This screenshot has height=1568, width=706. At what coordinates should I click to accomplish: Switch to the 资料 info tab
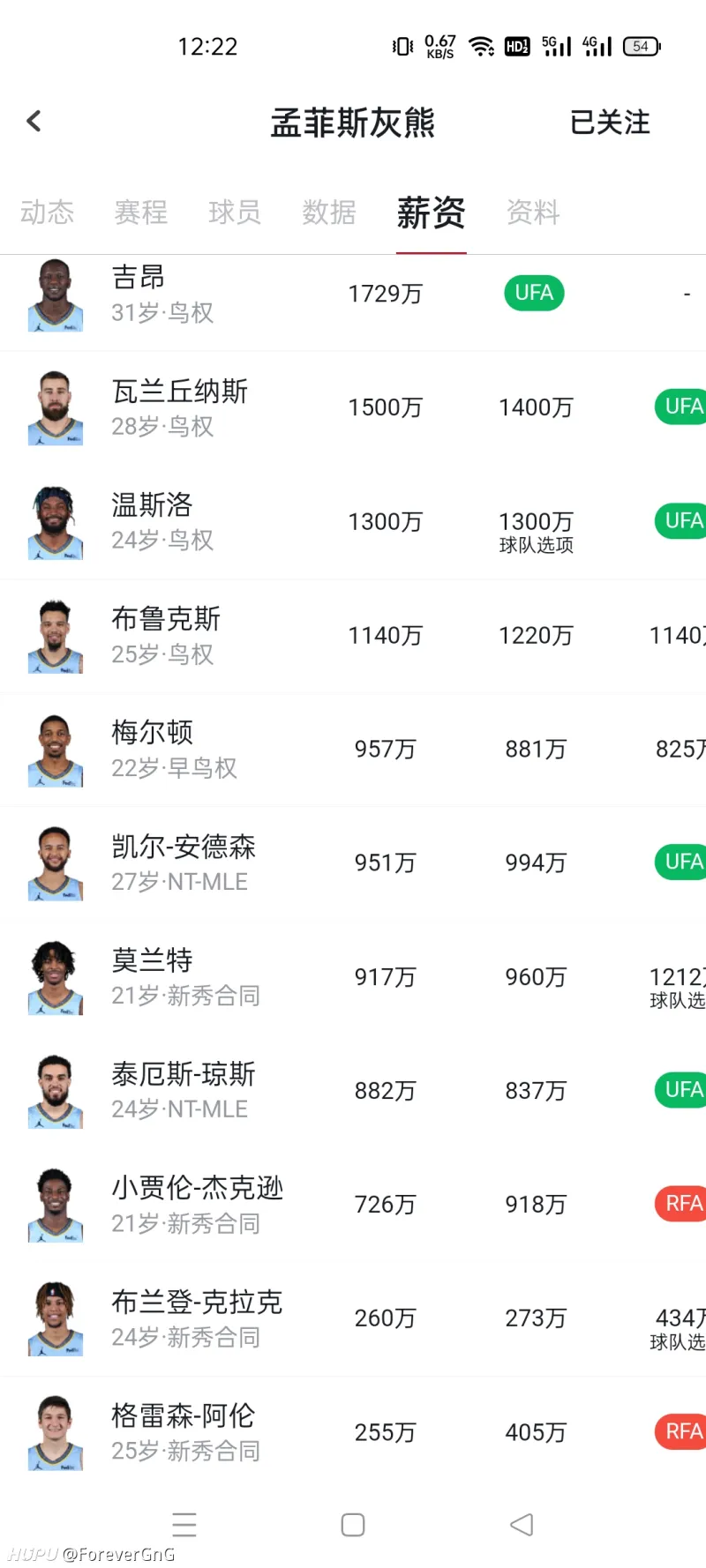533,213
